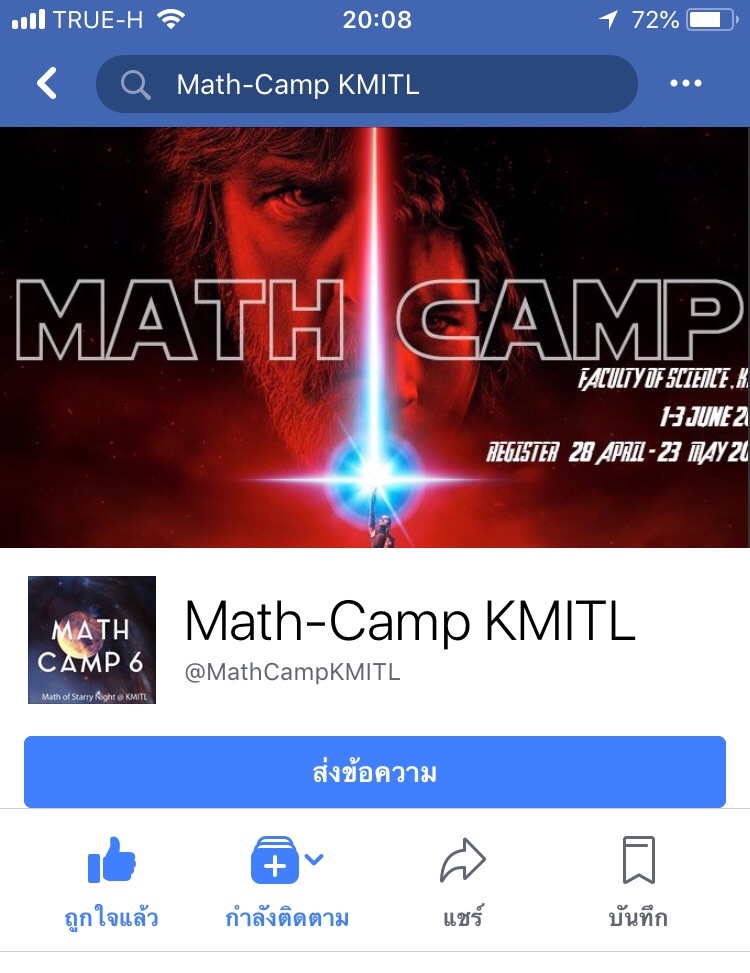Tap the magnifying glass search icon
Viewport: 750px width, 973px height.
coord(135,84)
